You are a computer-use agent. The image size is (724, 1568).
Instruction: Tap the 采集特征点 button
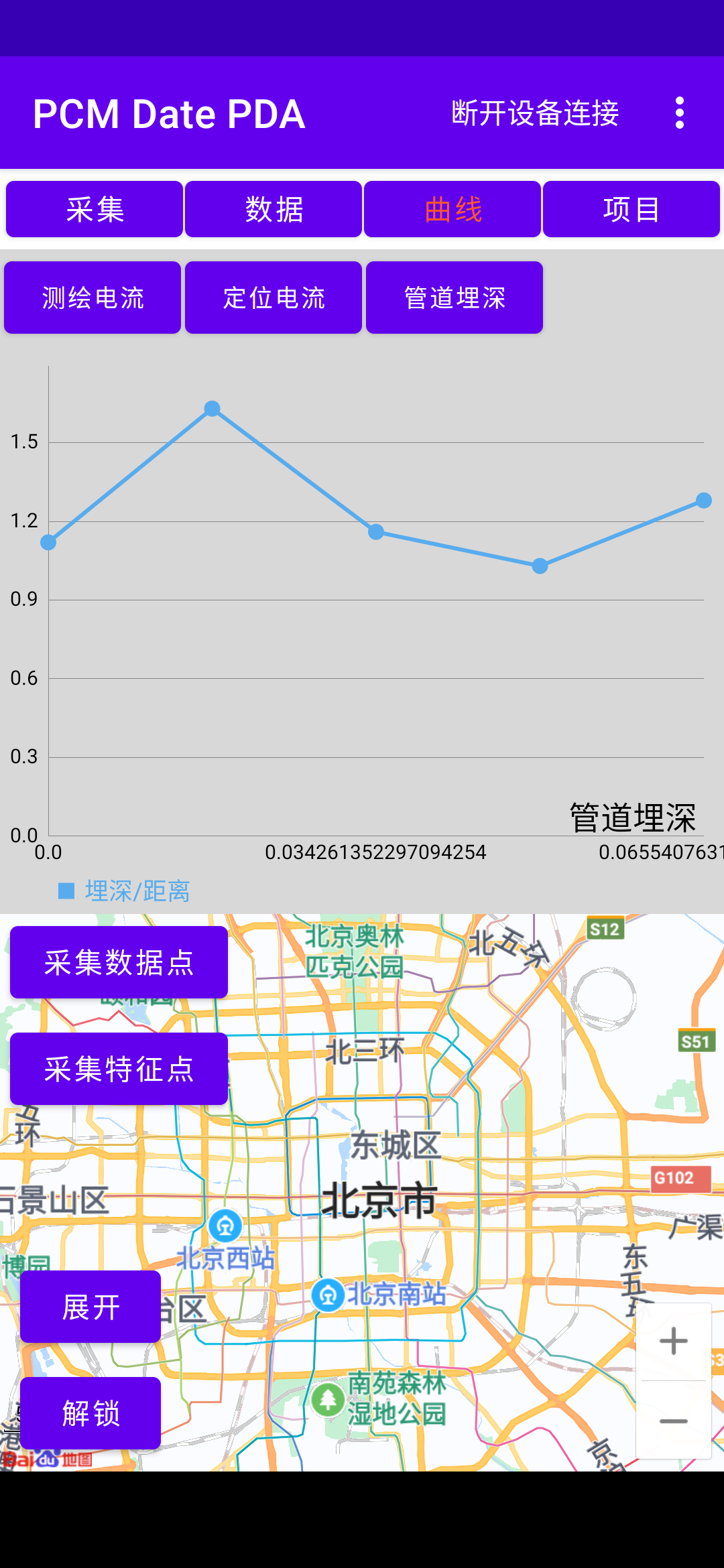point(119,1068)
